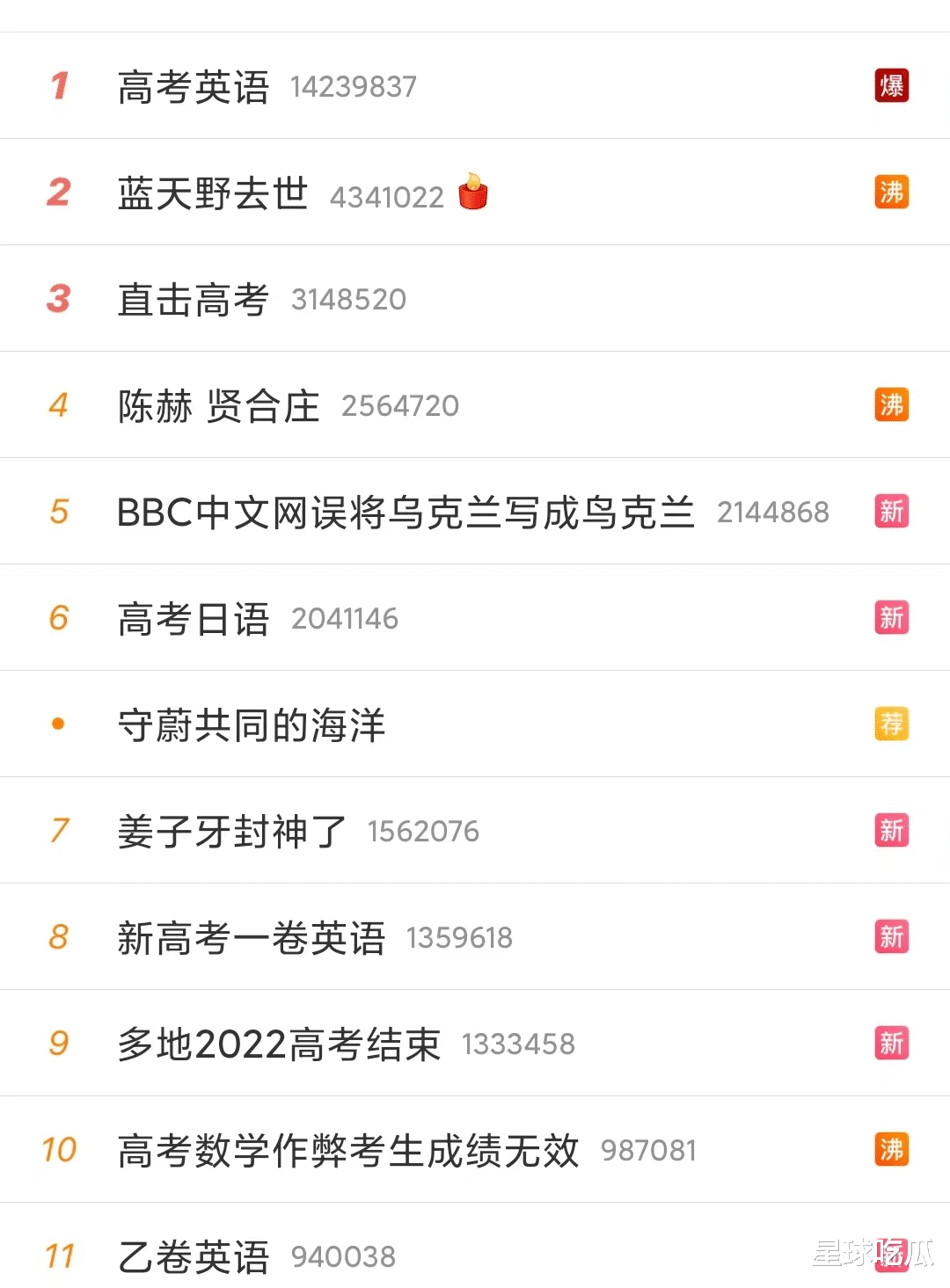The image size is (950, 1288).
Task: View the 姜子牙封神了 topic
Action: point(232,832)
